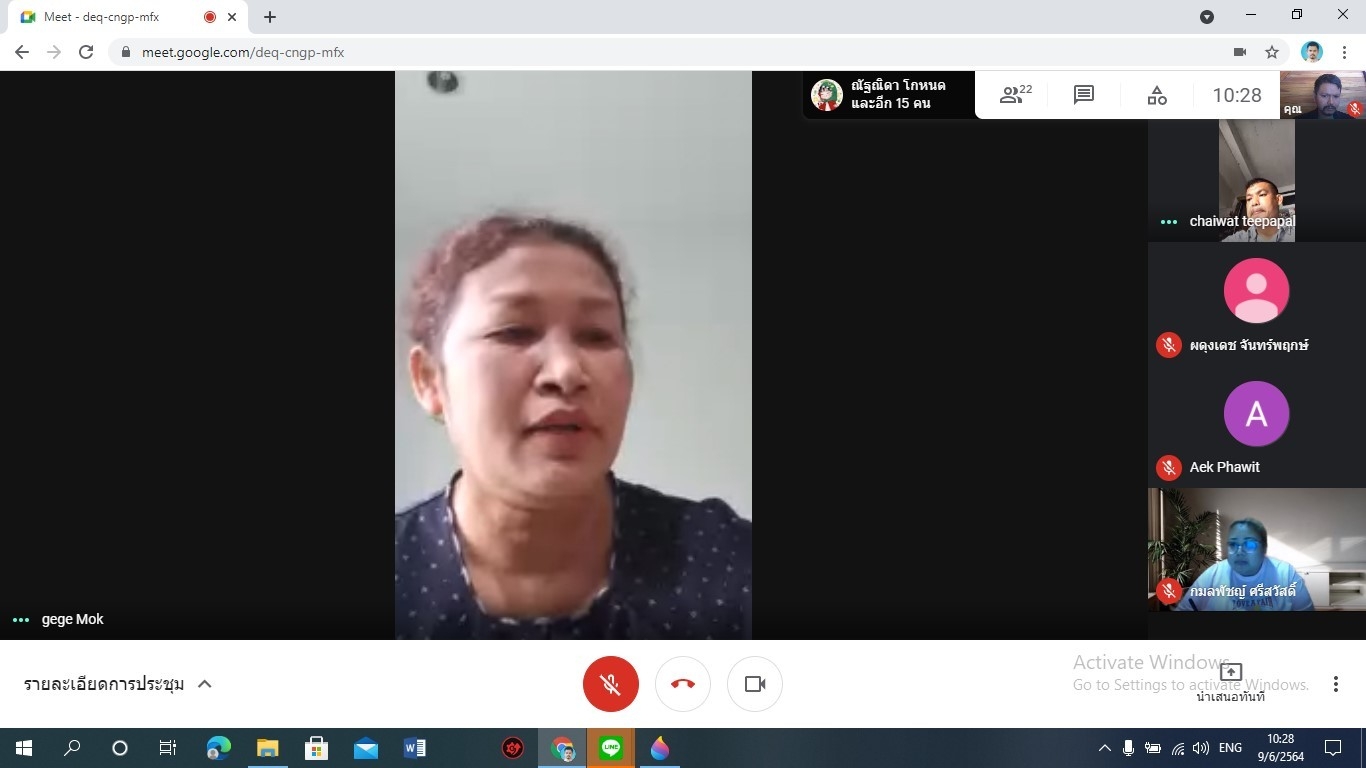Reload the page in Chrome
The height and width of the screenshot is (768, 1366).
(86, 52)
